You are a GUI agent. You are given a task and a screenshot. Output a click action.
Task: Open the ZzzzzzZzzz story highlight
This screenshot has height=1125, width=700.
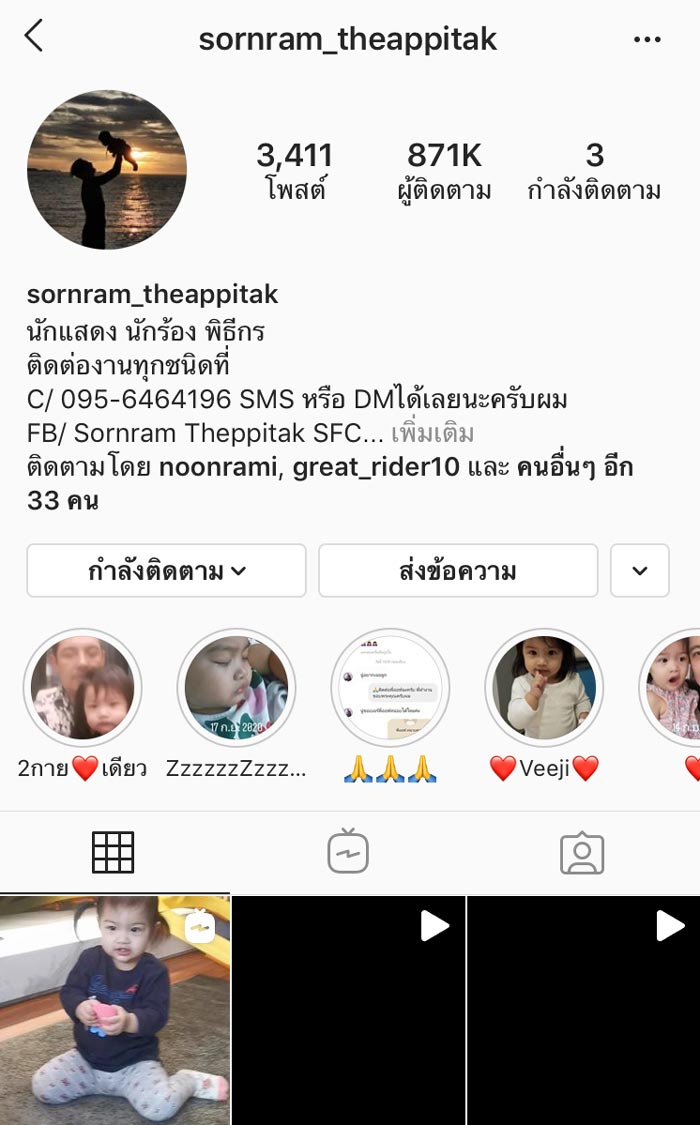(x=236, y=688)
